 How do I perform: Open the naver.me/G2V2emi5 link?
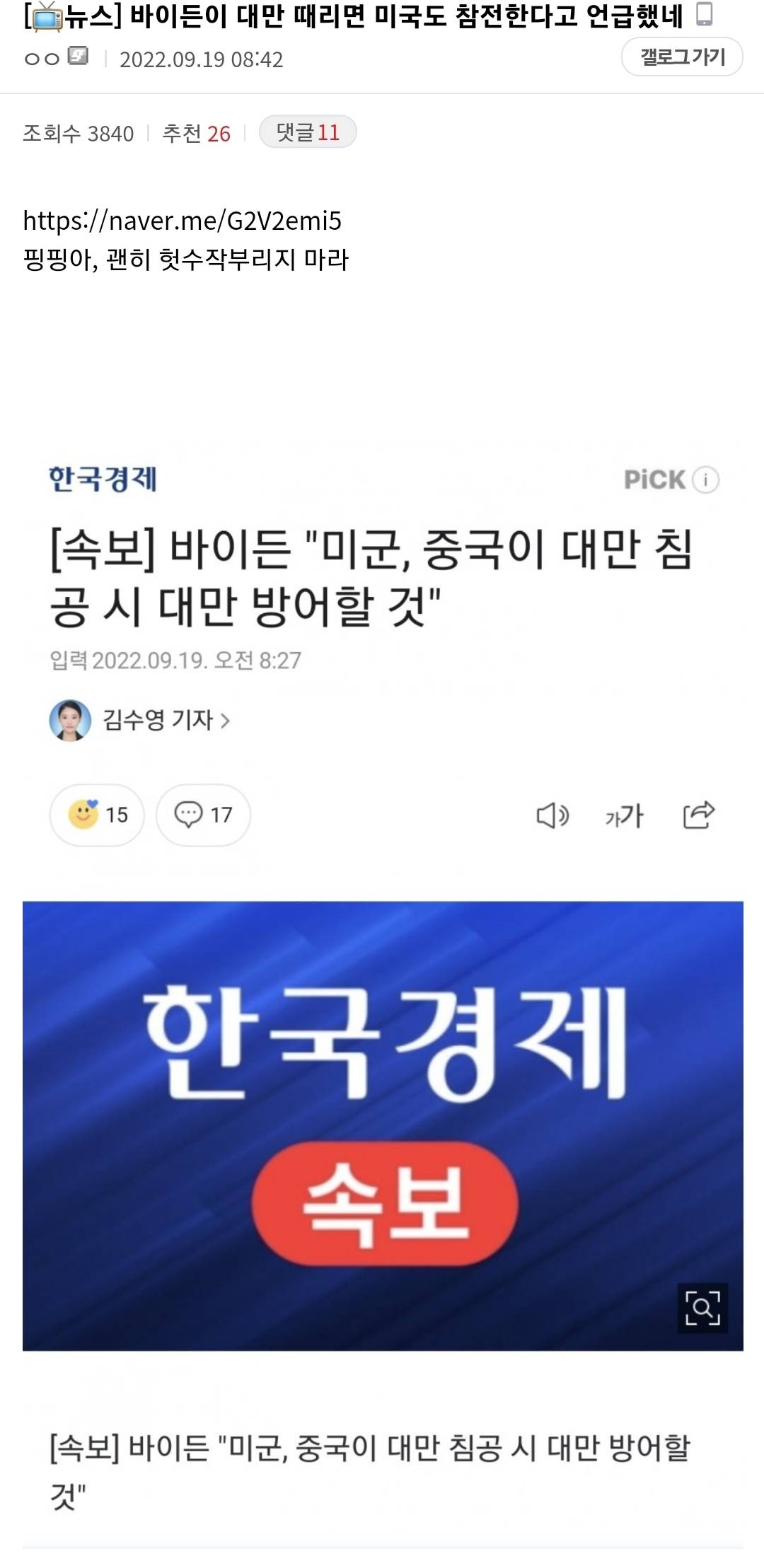[183, 221]
